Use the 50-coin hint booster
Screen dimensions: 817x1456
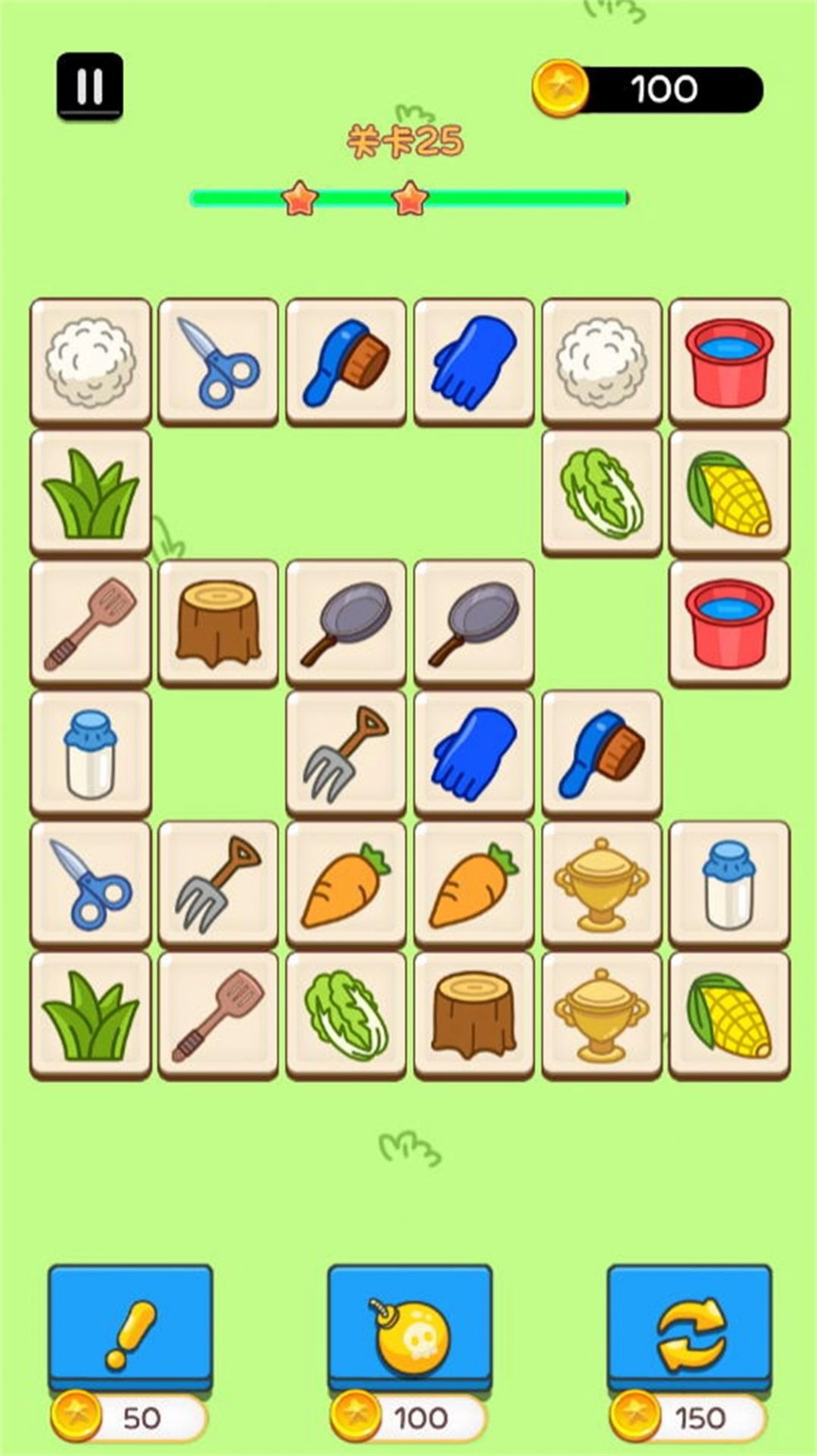[130, 1326]
